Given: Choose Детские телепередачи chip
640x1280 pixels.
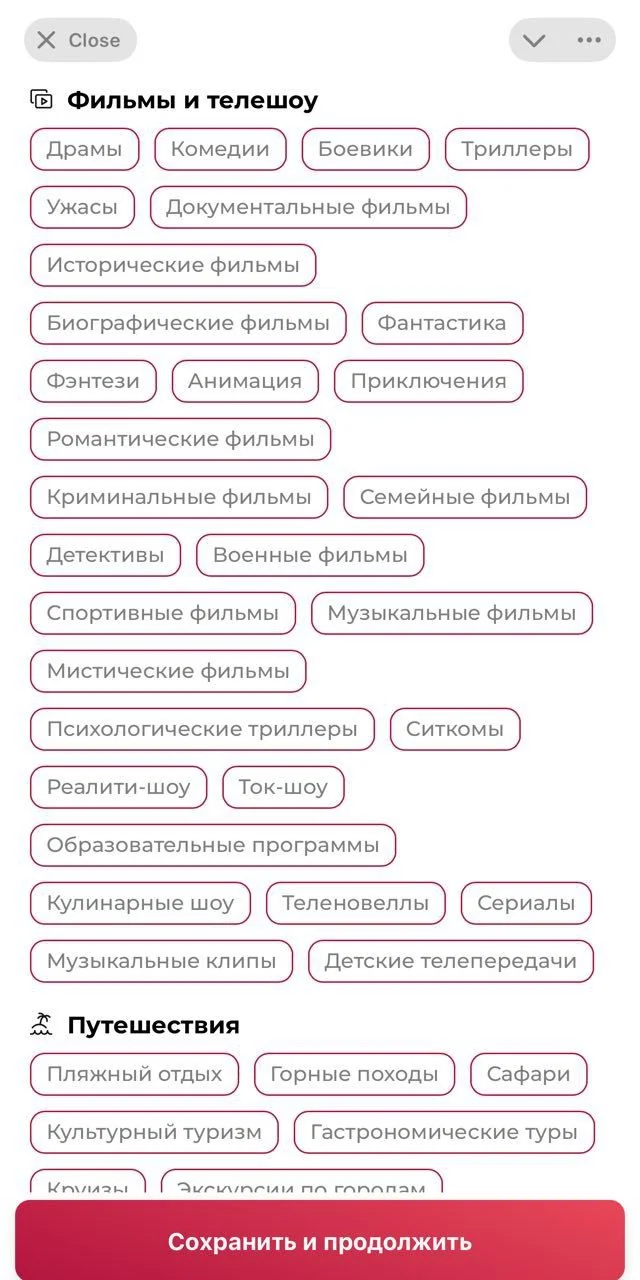Looking at the screenshot, I should click(x=451, y=961).
